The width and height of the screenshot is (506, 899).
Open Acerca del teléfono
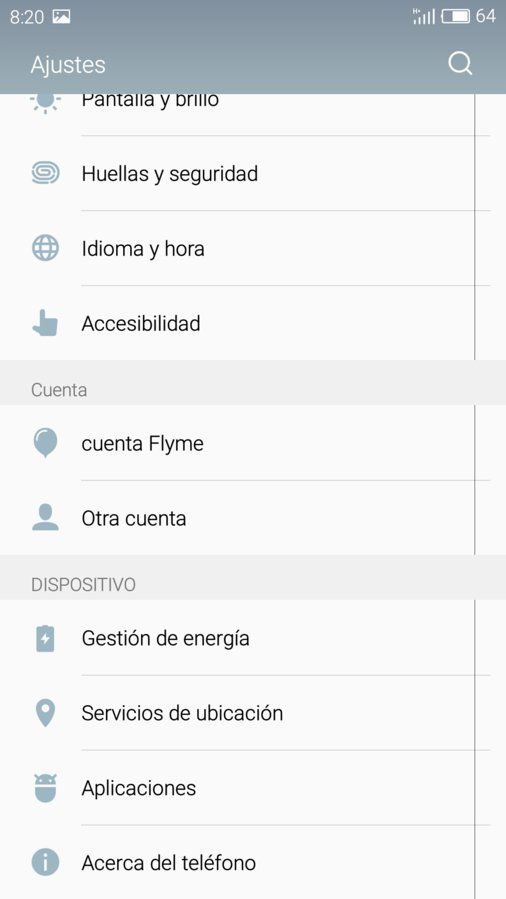coord(253,862)
